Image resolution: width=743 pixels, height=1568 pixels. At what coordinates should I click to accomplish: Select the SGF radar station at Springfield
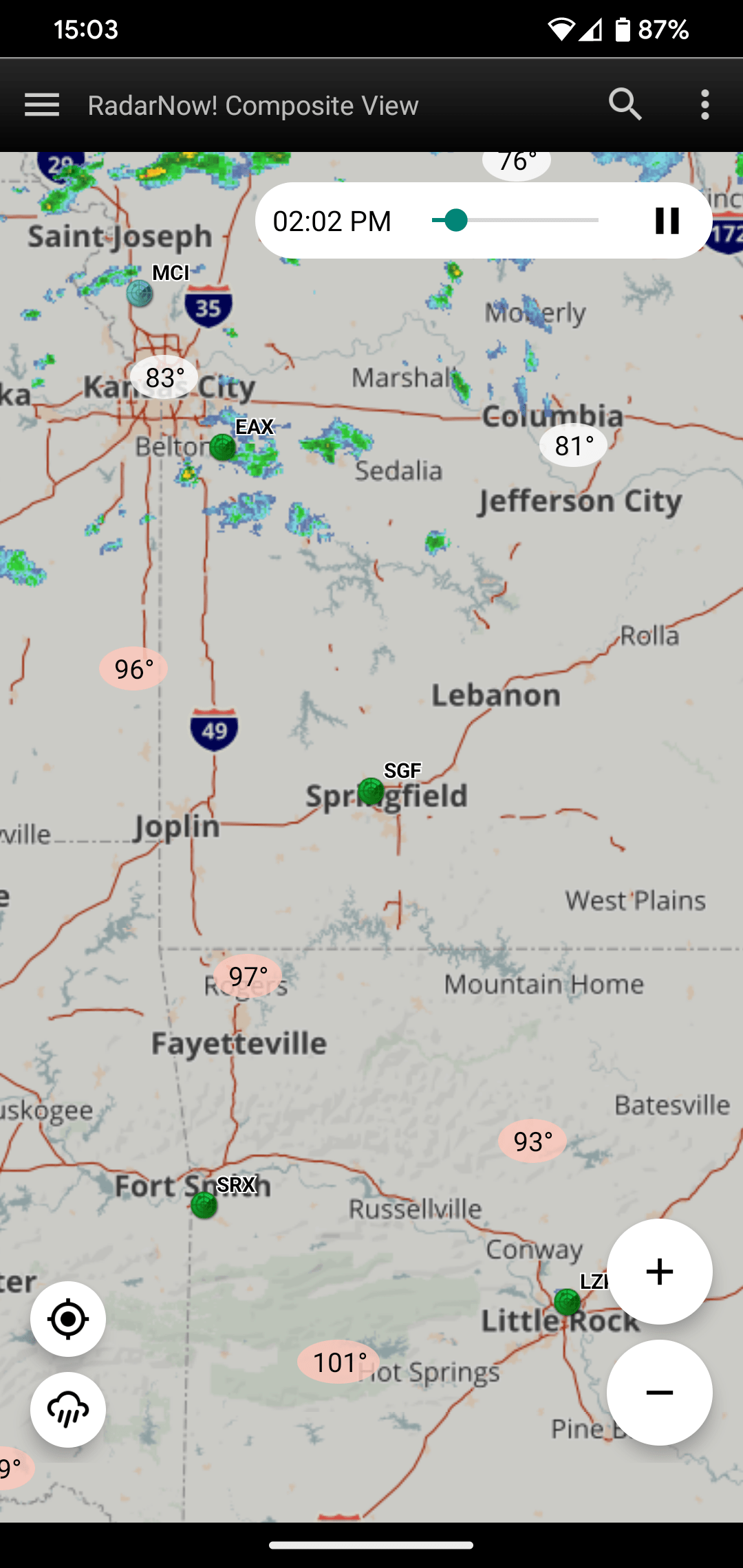371,792
